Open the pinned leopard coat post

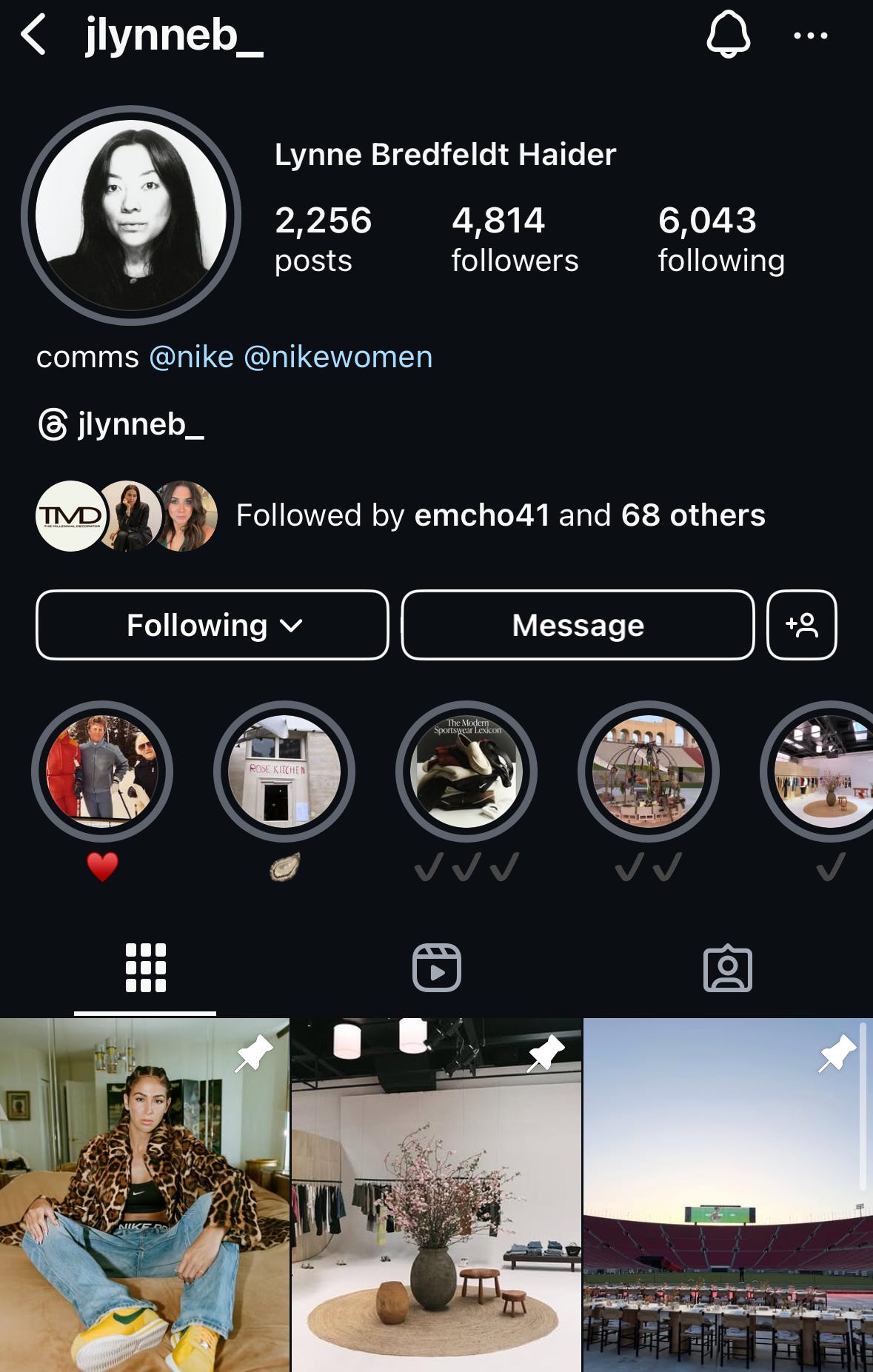click(144, 1194)
